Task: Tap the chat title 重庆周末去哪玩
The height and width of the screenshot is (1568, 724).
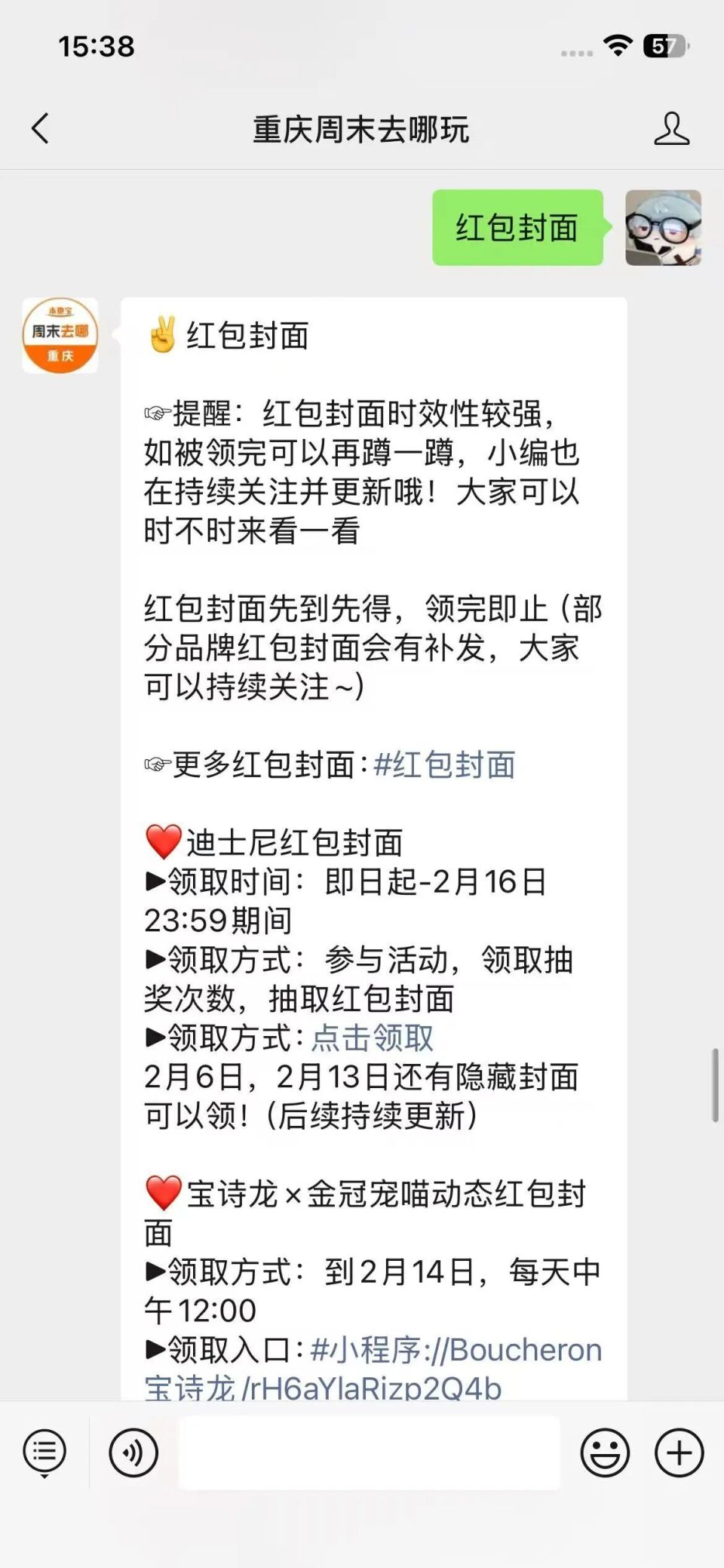Action: (x=360, y=130)
